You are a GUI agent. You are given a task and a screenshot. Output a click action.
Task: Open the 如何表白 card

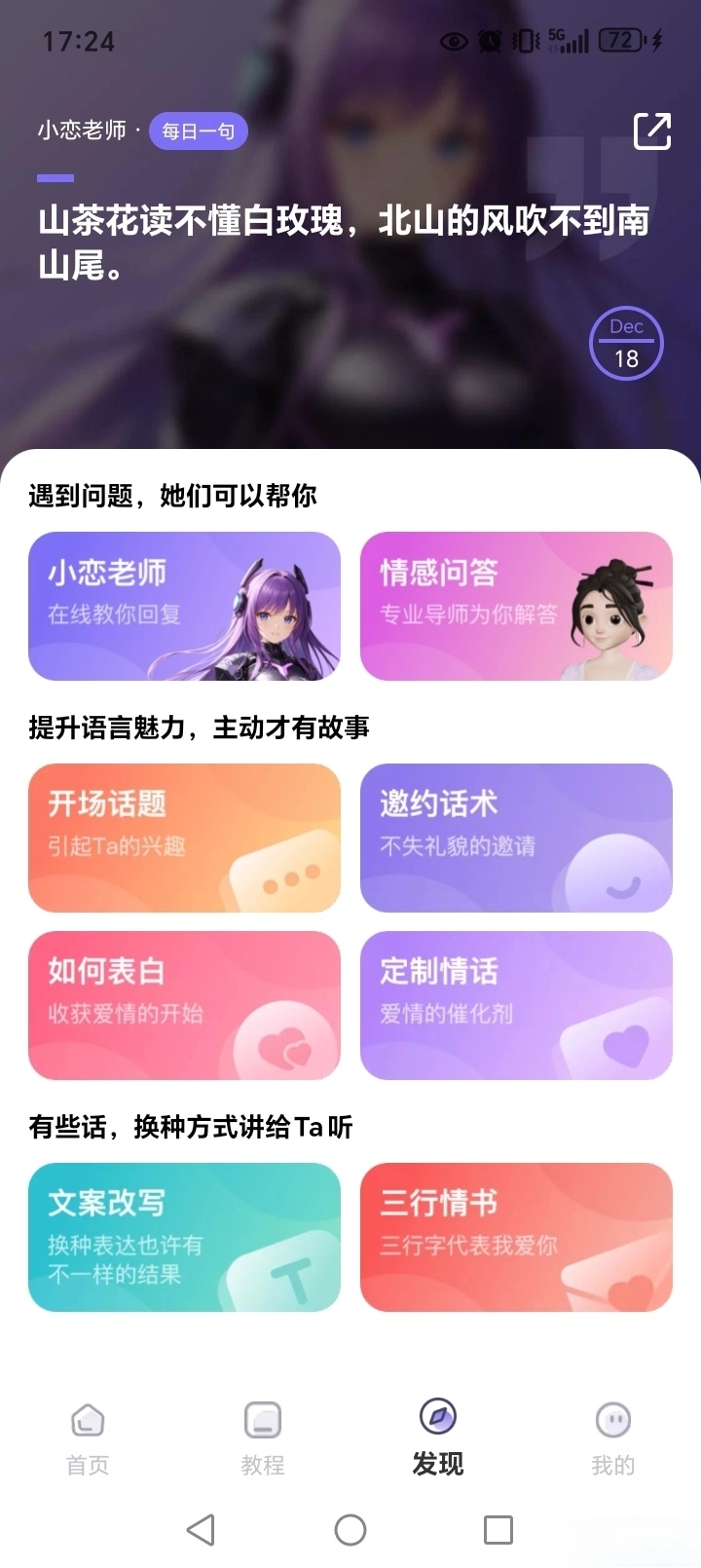(184, 1005)
